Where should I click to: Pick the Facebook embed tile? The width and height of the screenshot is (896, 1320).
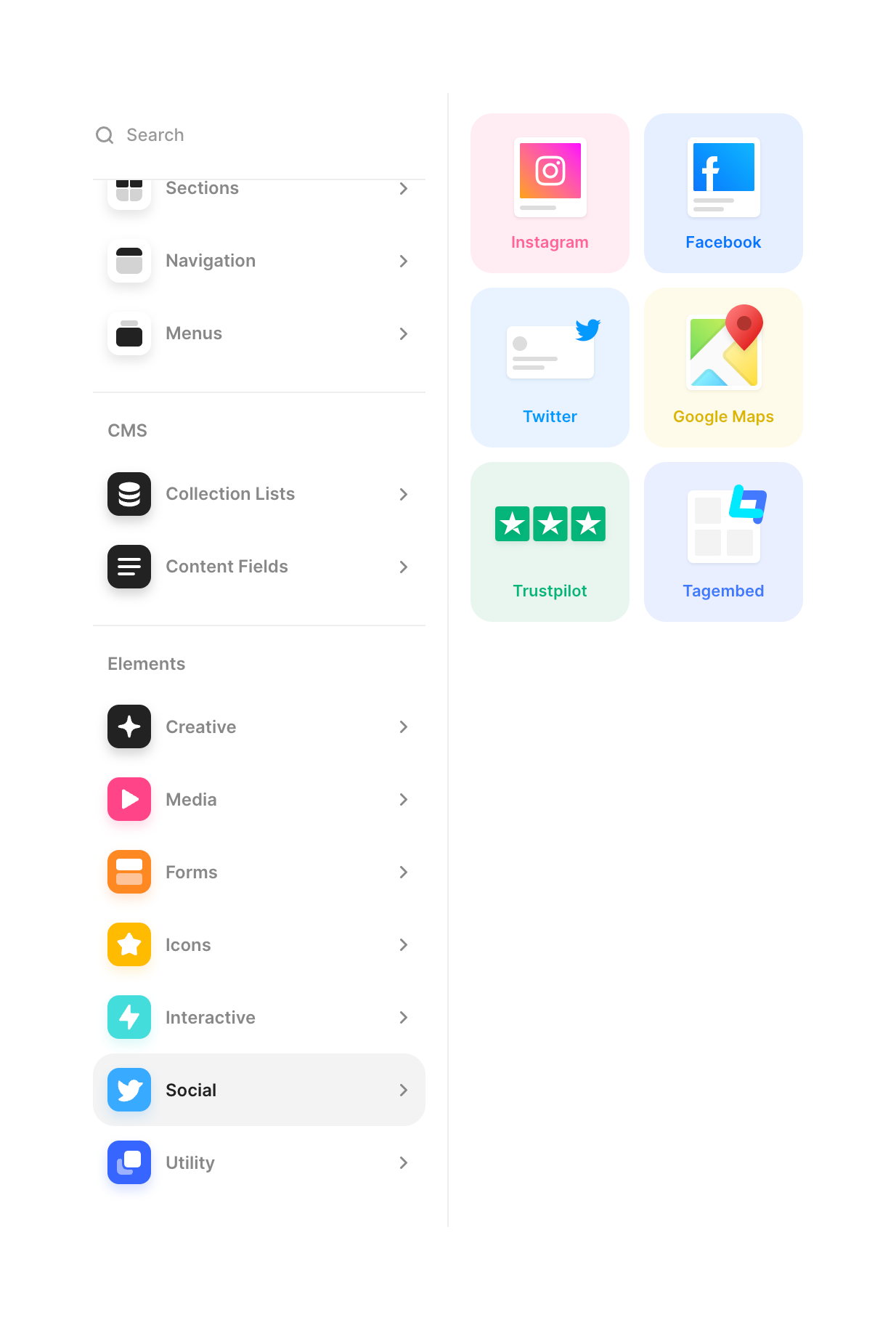point(723,193)
